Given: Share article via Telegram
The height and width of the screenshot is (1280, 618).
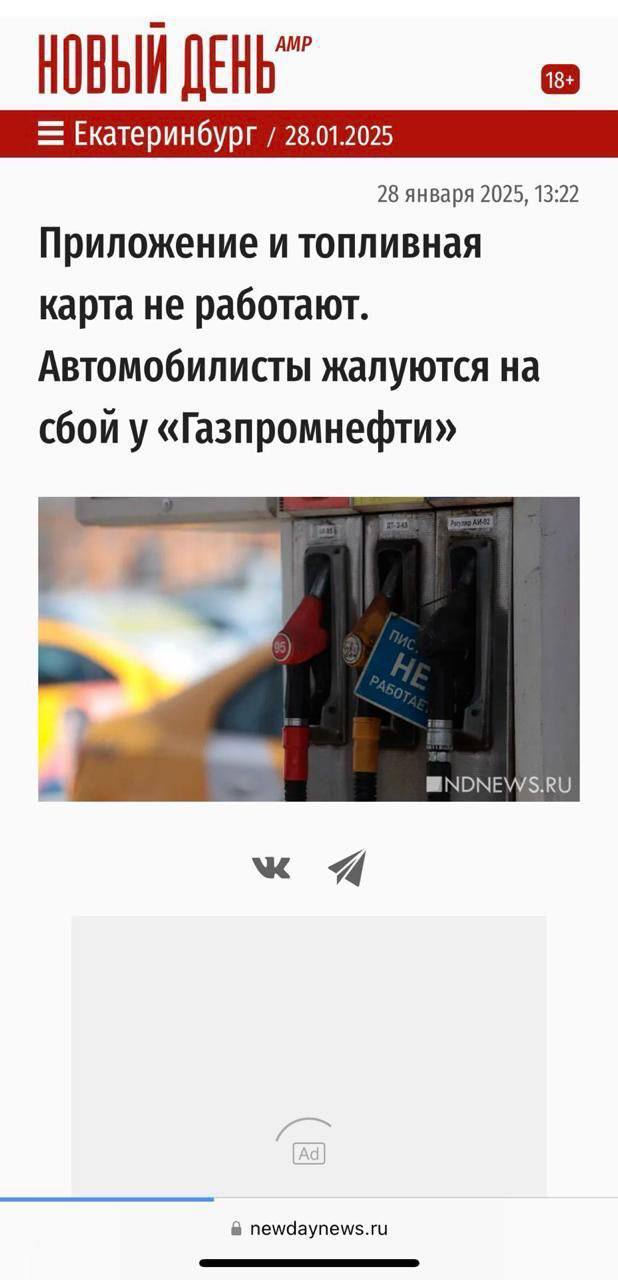Looking at the screenshot, I should click(347, 868).
